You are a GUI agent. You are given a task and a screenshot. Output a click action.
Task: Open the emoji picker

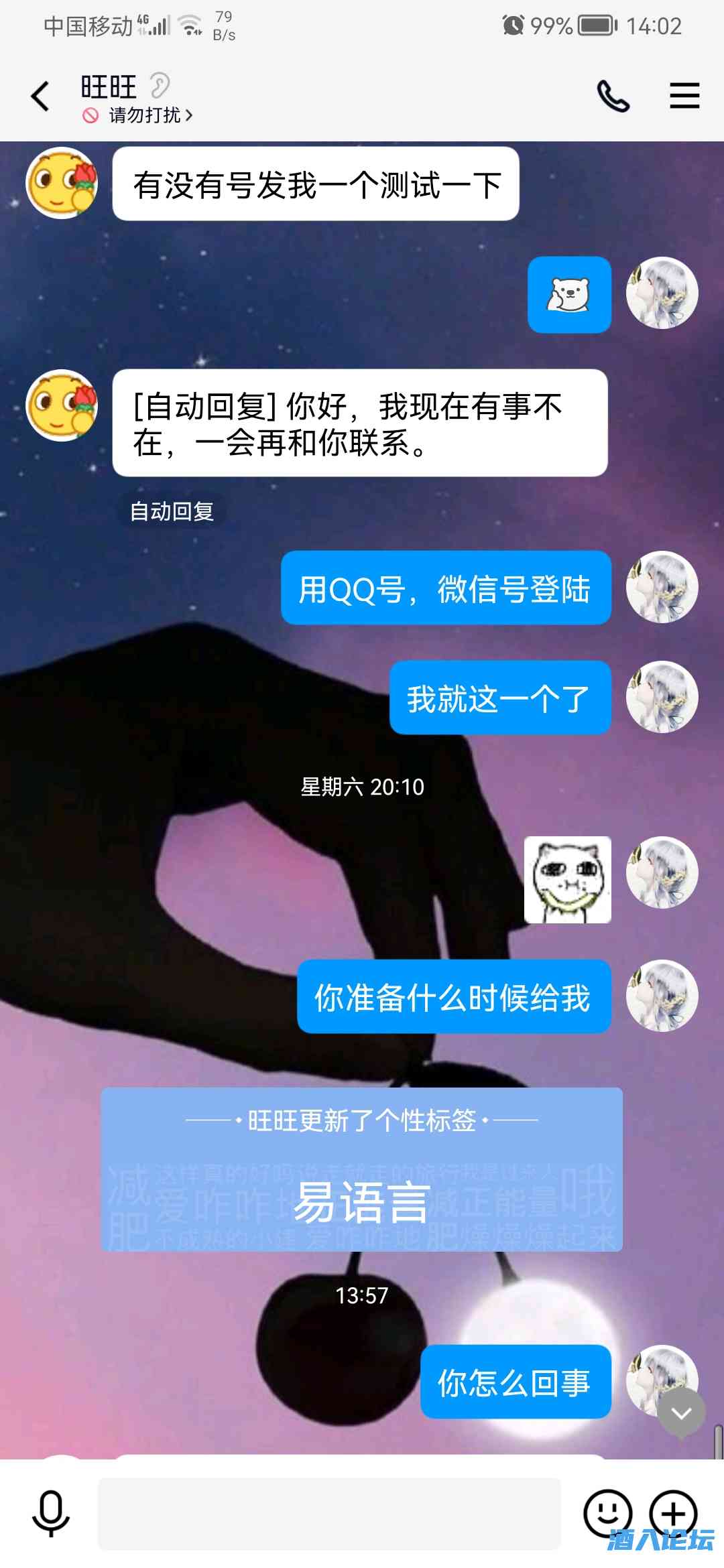[607, 1513]
